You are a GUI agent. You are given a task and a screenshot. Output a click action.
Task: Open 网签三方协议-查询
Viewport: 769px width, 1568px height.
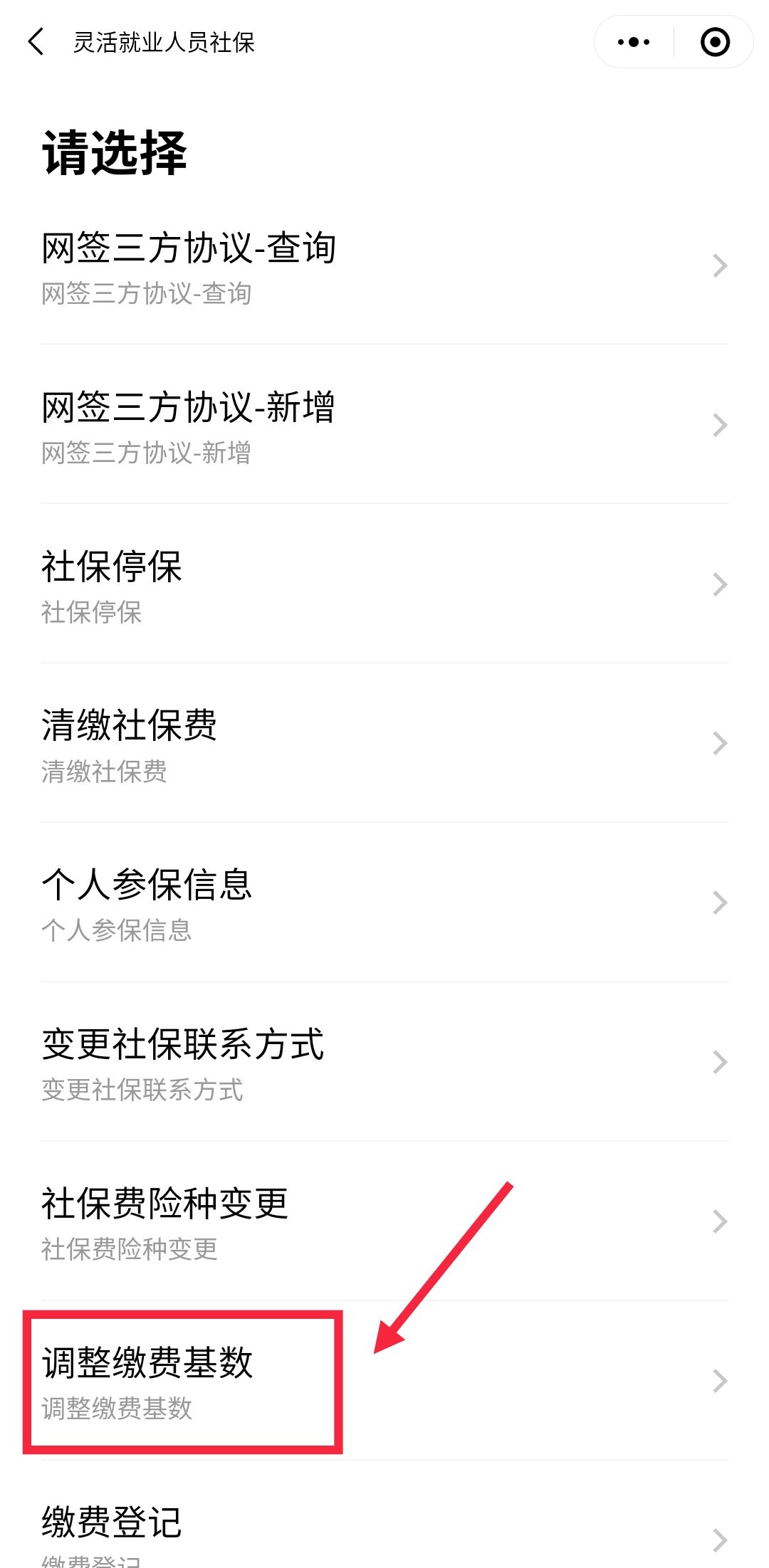[384, 266]
